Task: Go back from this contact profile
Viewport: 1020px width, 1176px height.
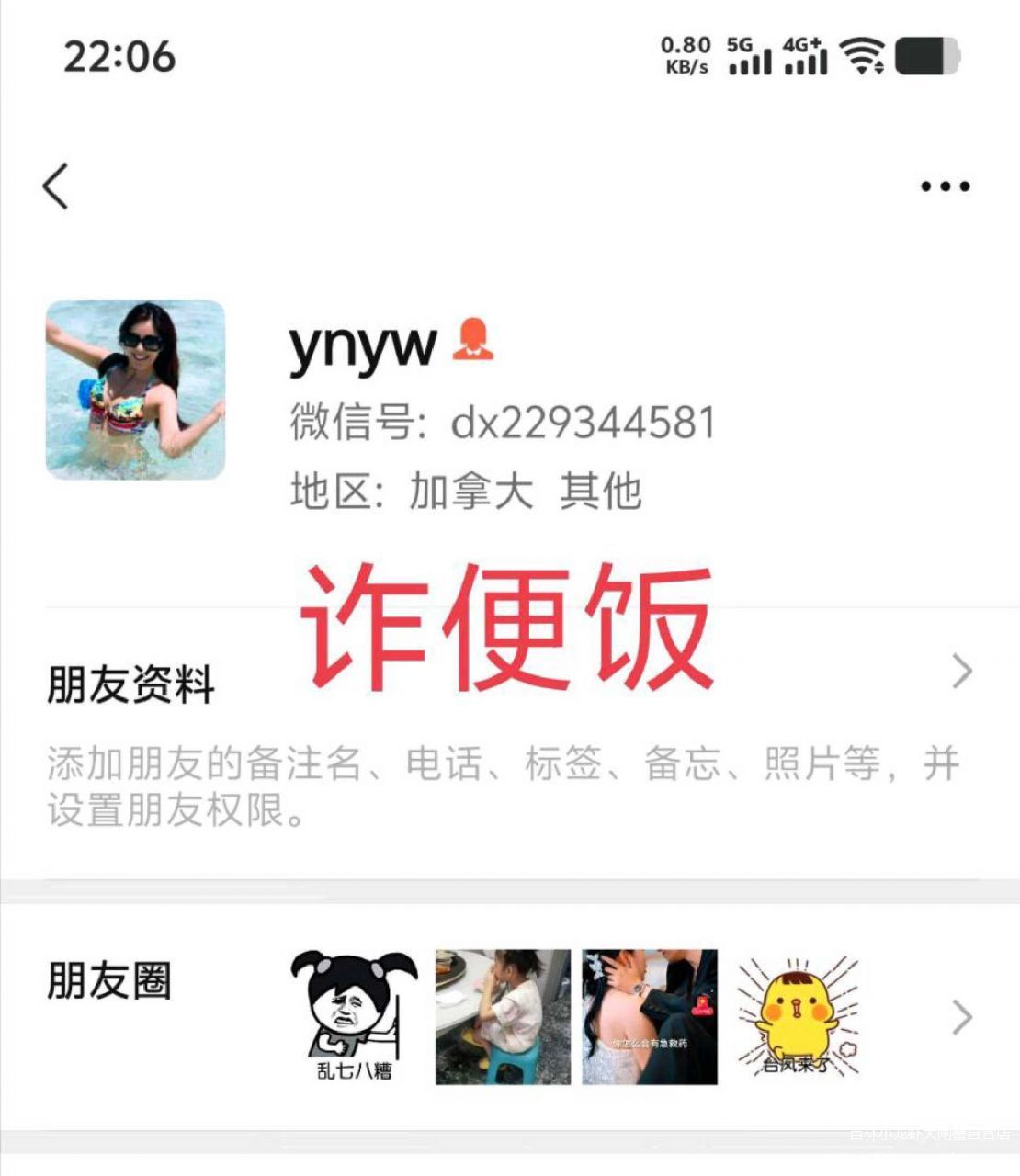Action: tap(56, 187)
